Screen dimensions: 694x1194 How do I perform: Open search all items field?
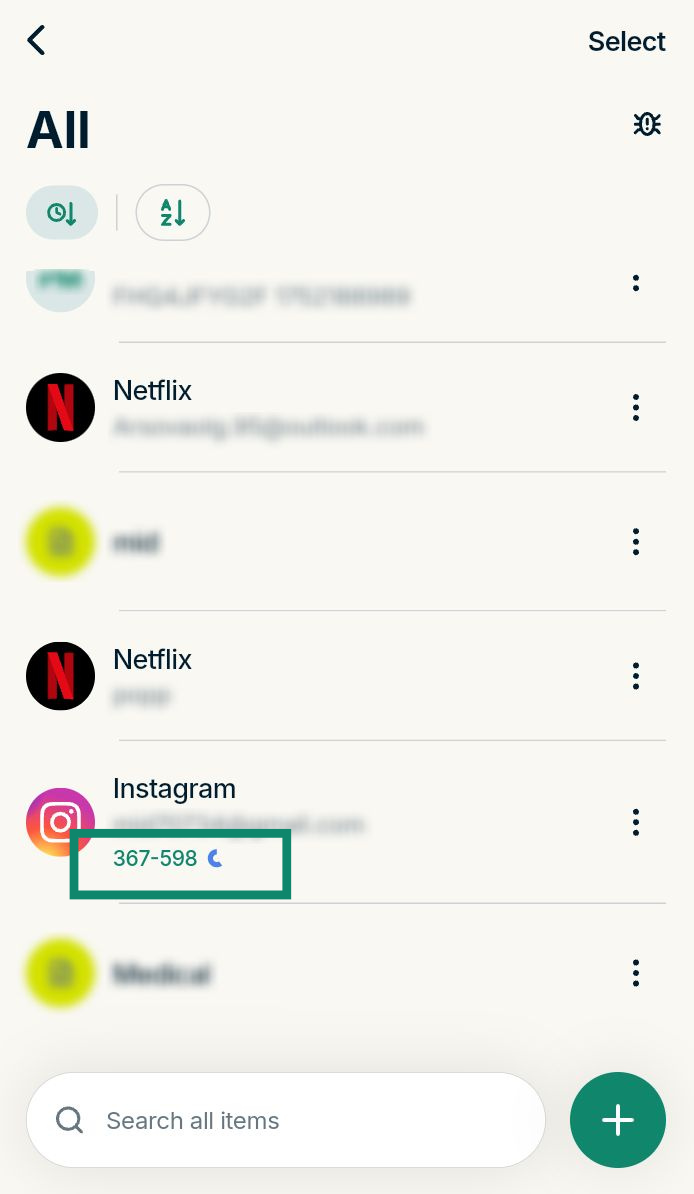(286, 1120)
